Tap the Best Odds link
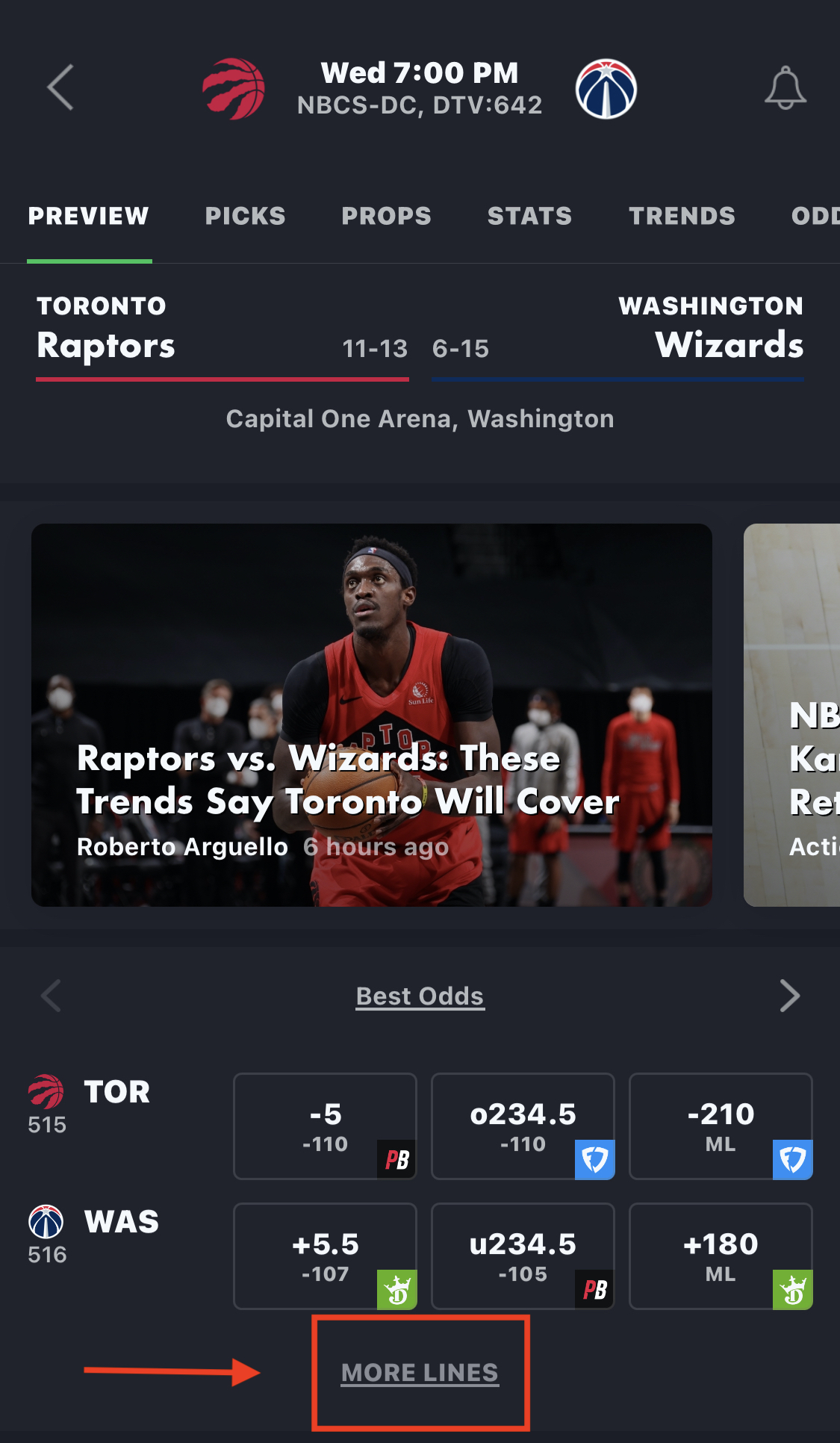The image size is (840, 1443). coord(420,996)
